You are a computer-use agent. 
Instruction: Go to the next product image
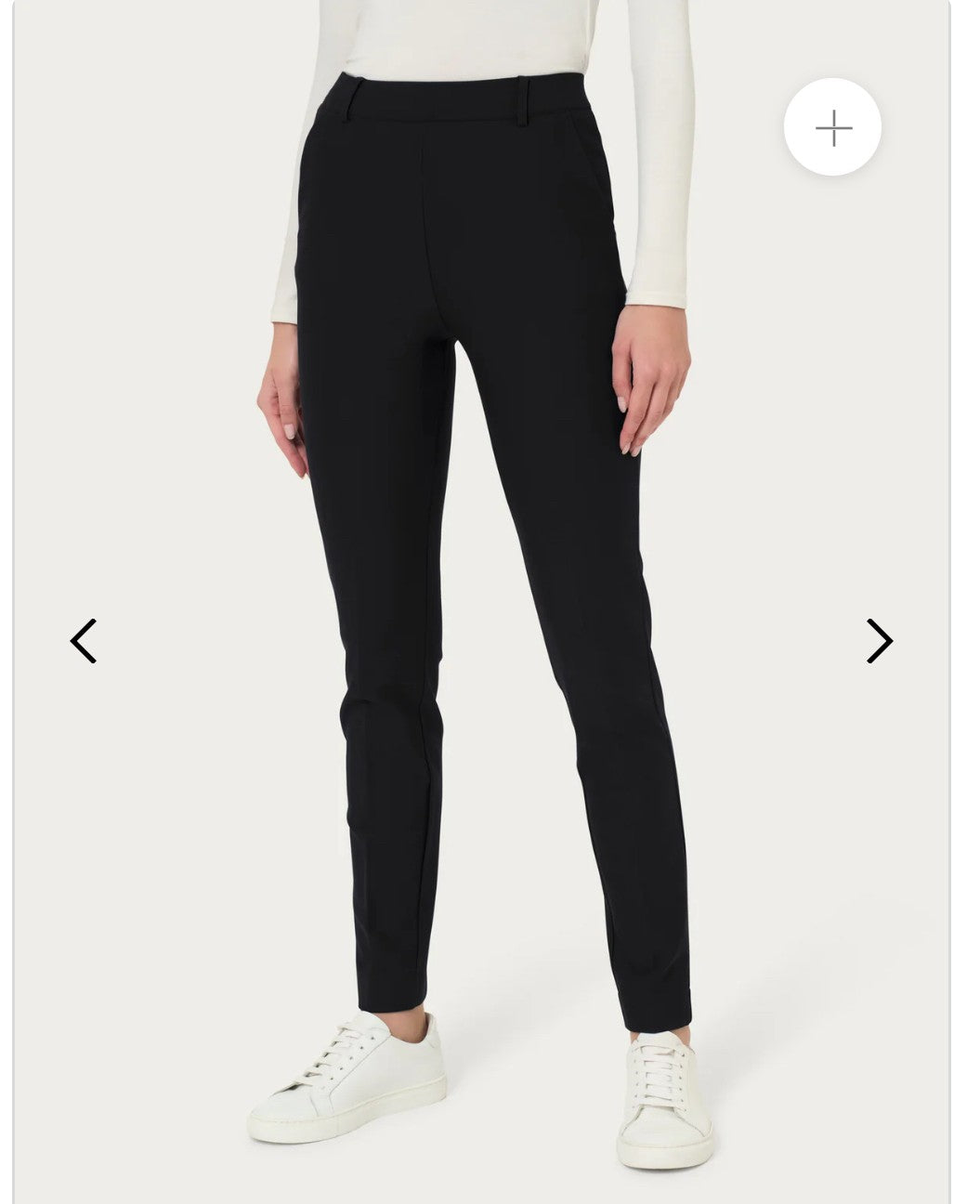[x=879, y=641]
